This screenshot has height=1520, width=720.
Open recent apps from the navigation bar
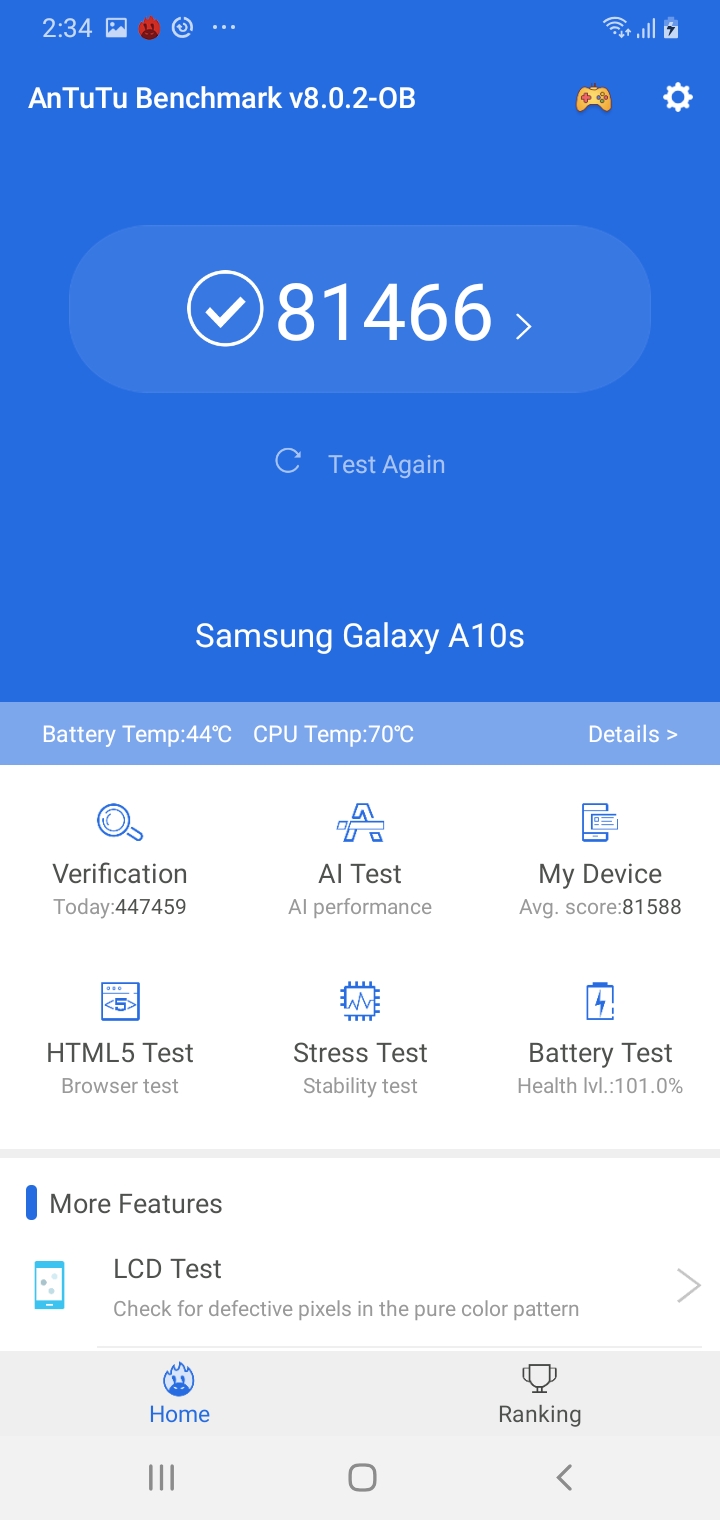click(x=161, y=1477)
